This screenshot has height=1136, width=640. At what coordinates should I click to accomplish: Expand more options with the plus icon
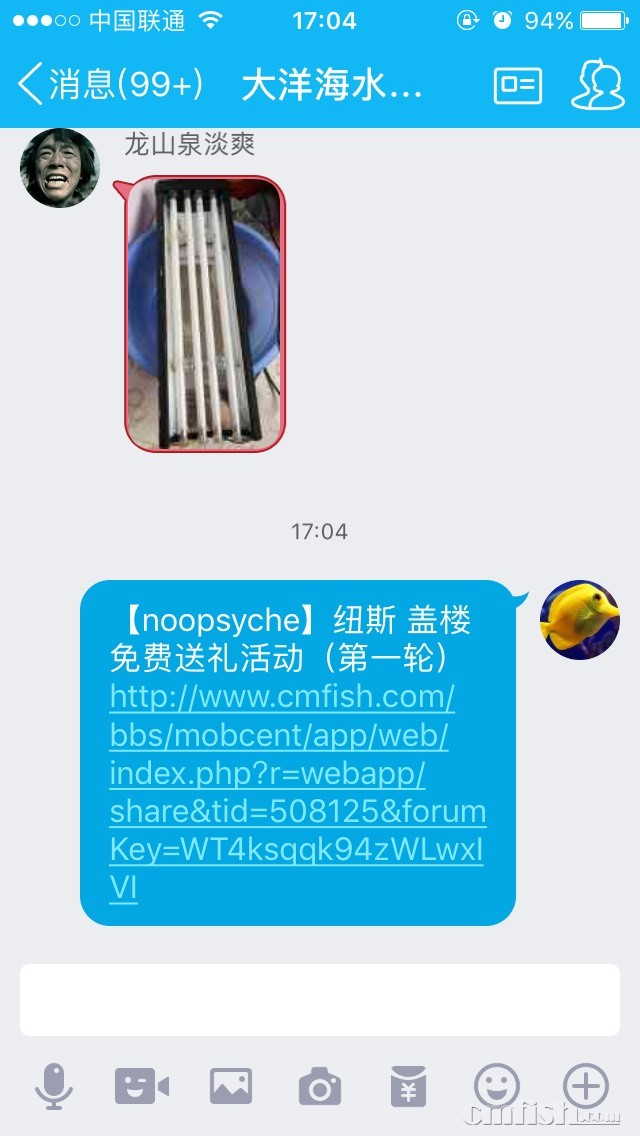(586, 1086)
